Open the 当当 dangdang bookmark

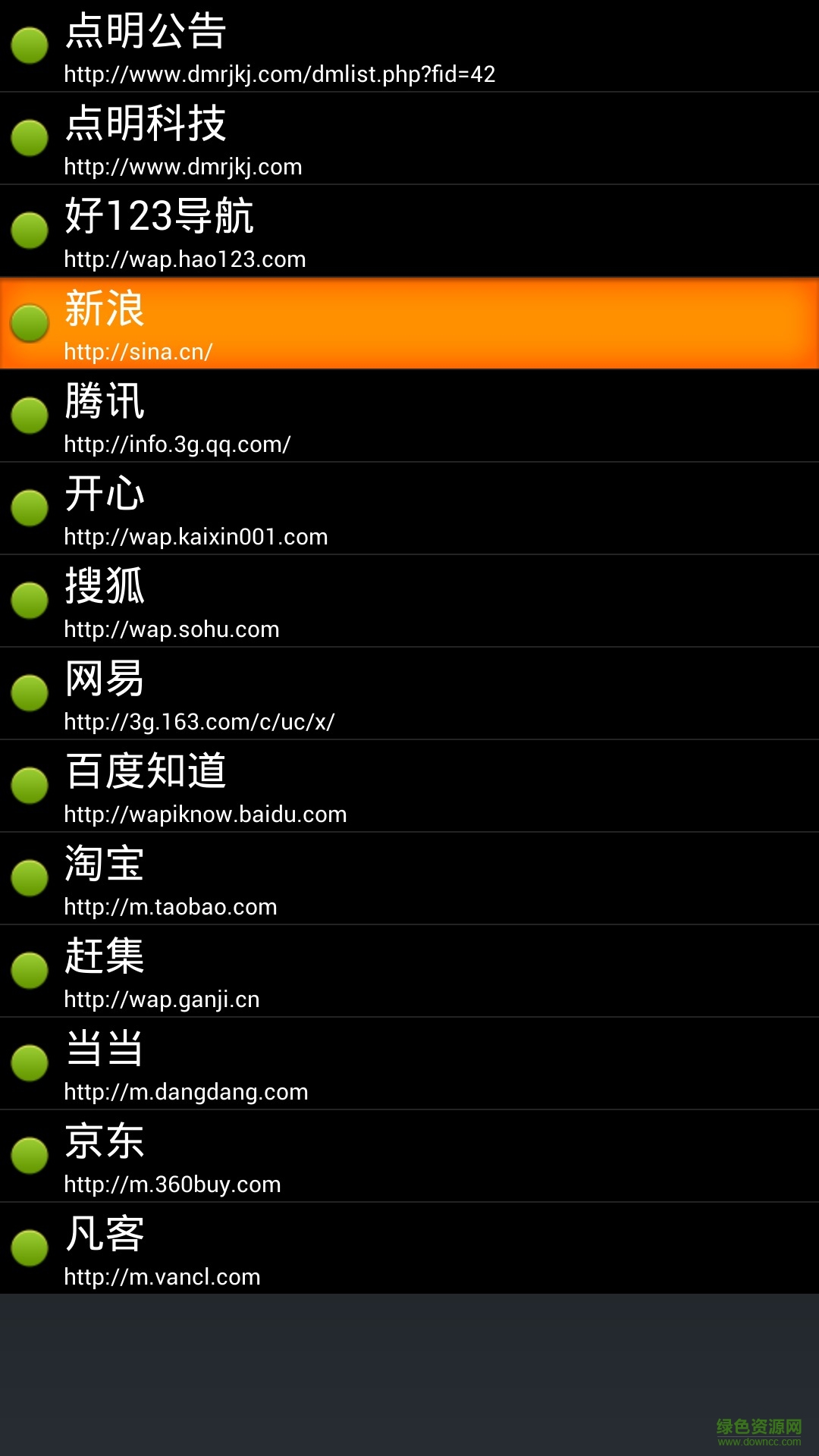[x=409, y=1065]
